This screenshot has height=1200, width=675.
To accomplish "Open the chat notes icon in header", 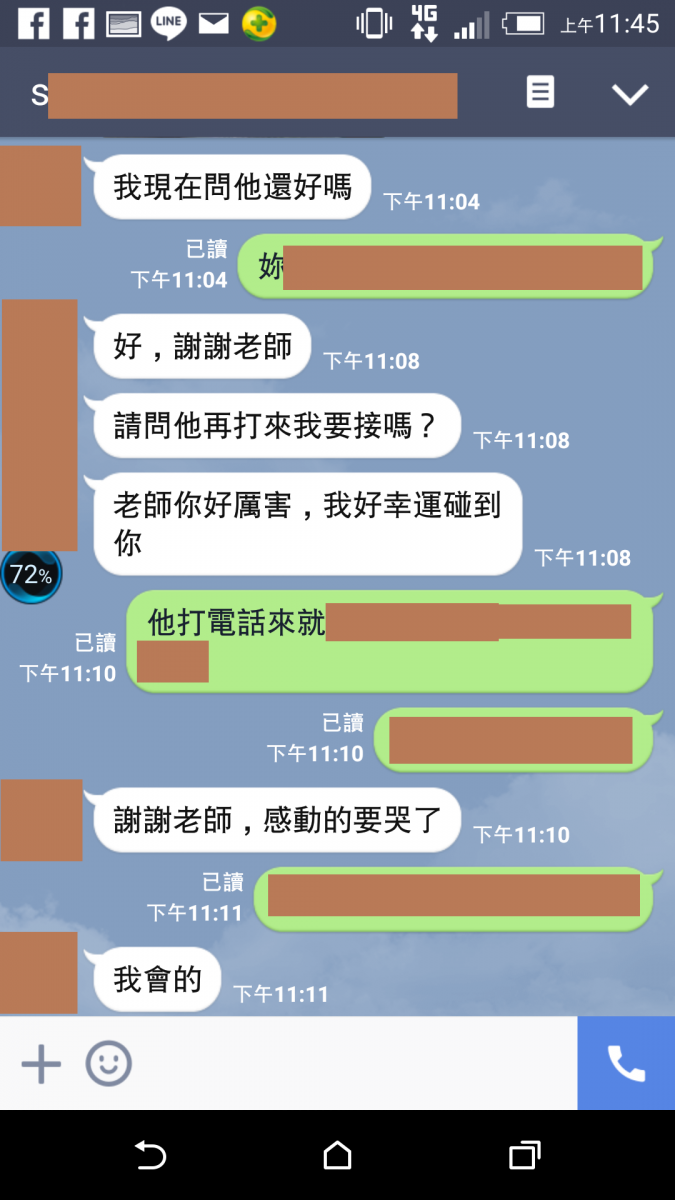I will (x=540, y=93).
